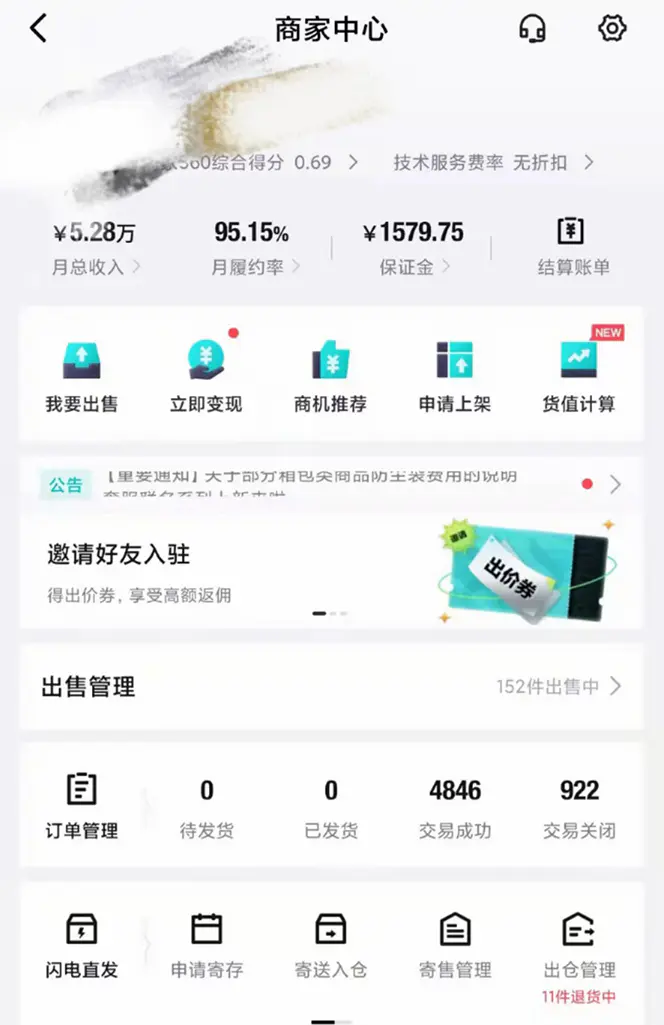This screenshot has width=664, height=1025.
Task: Open the 公告 announcement row
Action: 330,485
